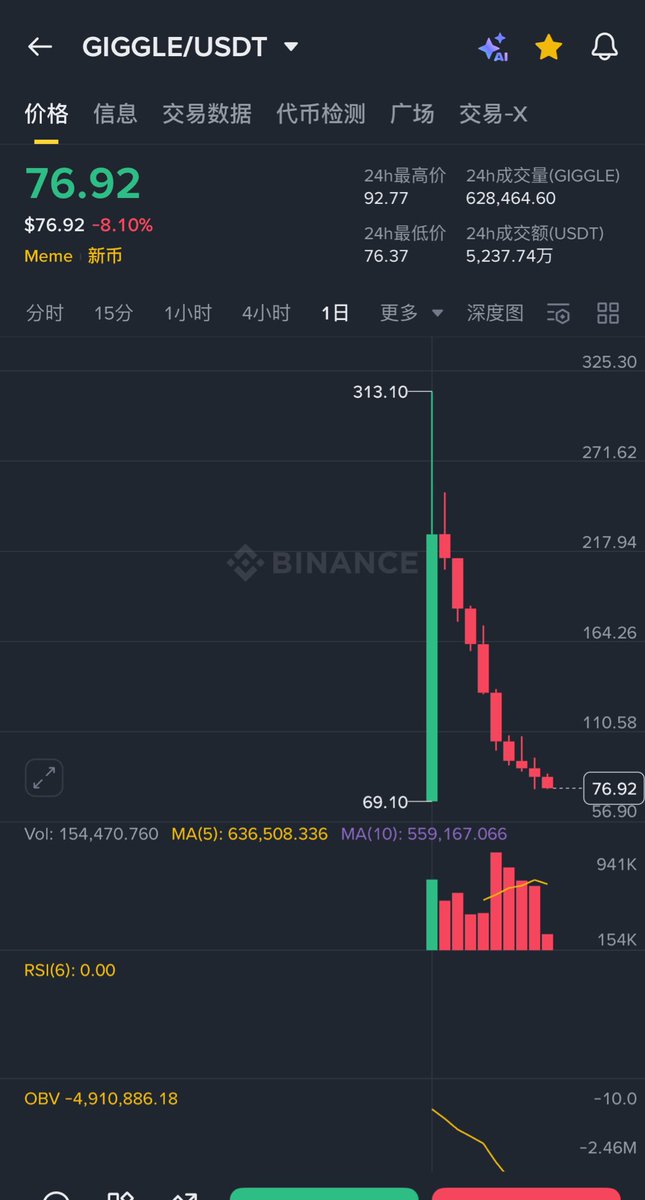Toggle the favorite star for GIGGLE
645x1200 pixels.
pyautogui.click(x=548, y=47)
